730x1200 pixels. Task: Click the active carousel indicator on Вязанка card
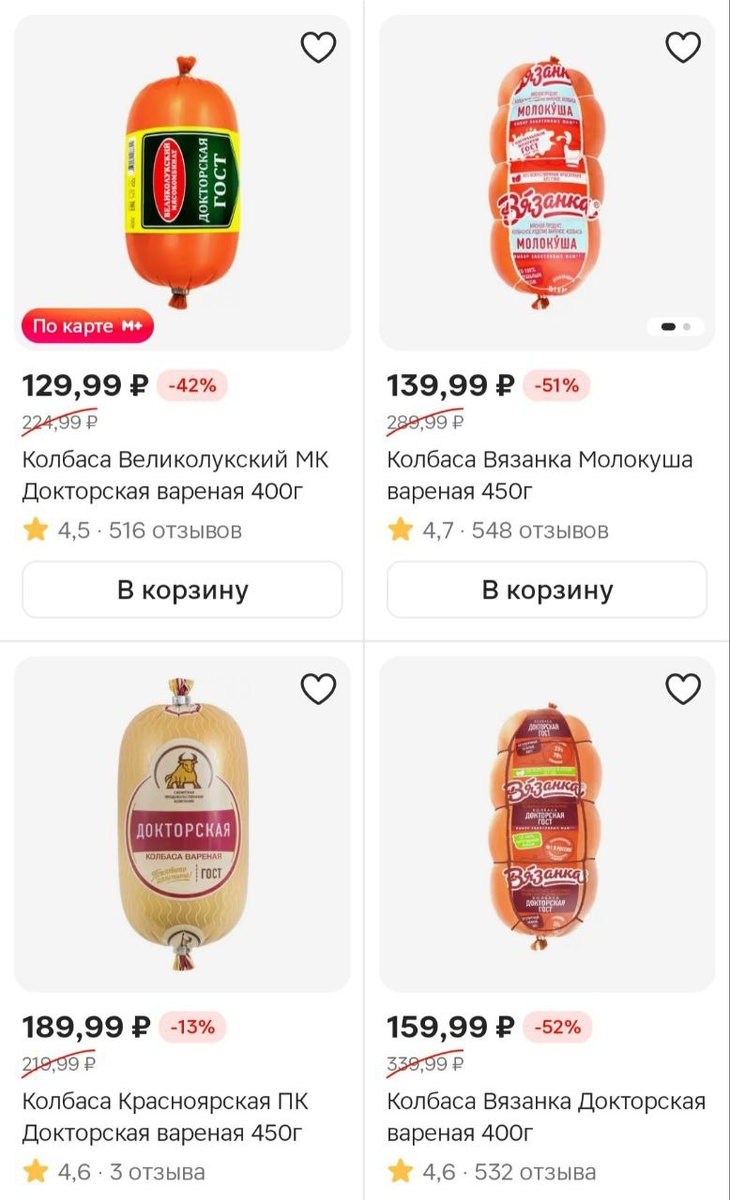(x=668, y=327)
